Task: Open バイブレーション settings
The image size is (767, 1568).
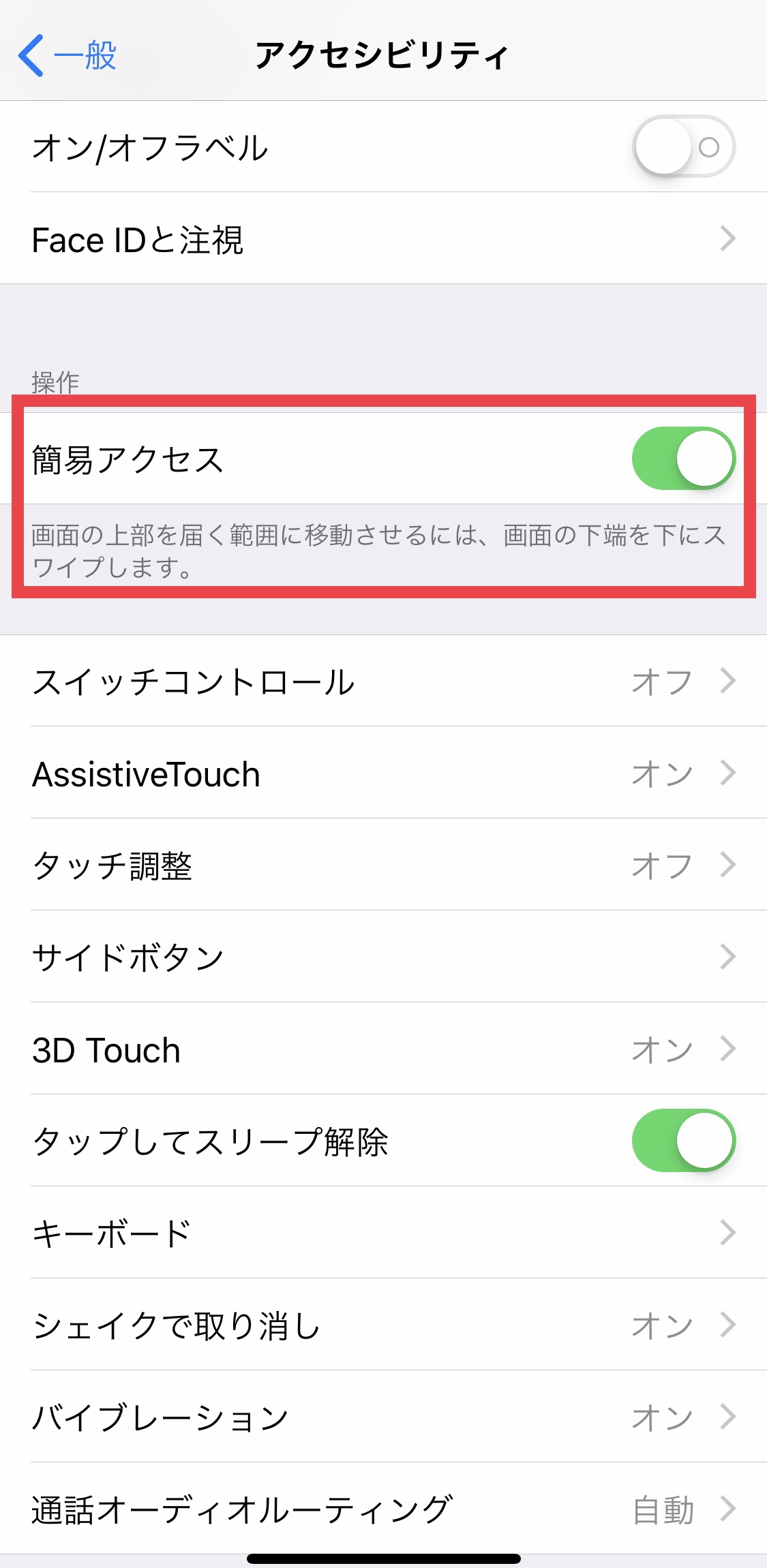Action: [x=383, y=1417]
